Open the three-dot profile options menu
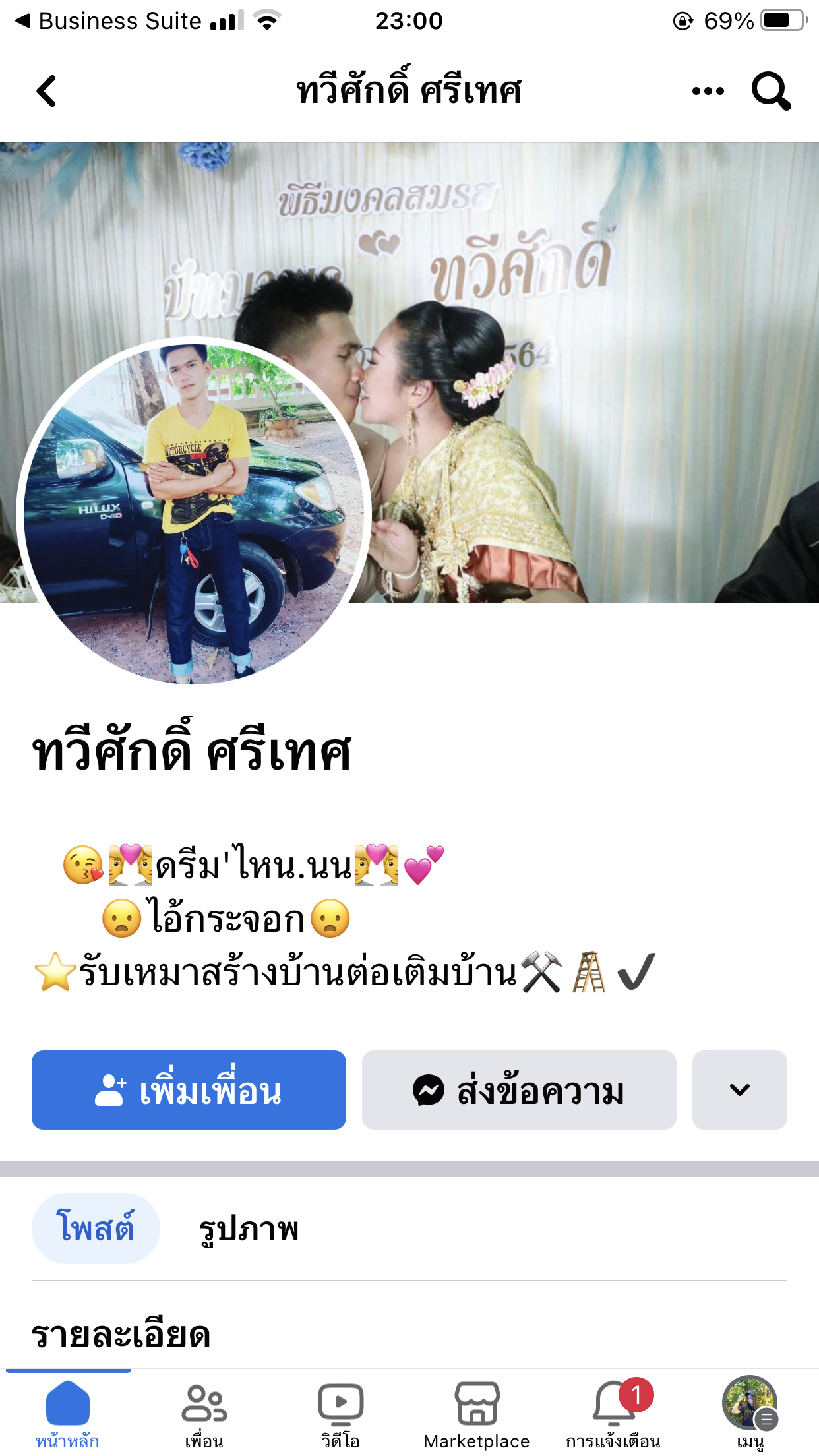The image size is (819, 1456). pyautogui.click(x=708, y=91)
